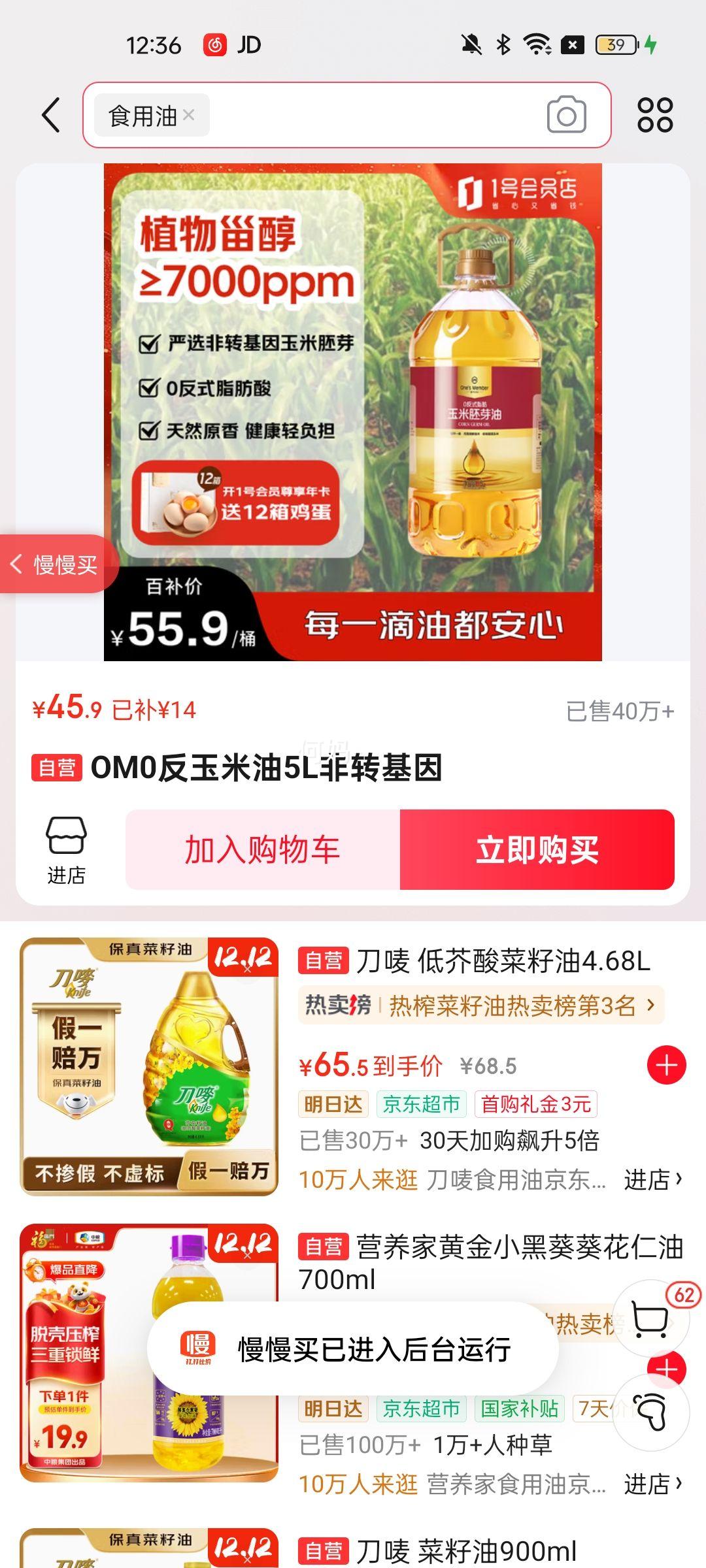Enter the 刀唛食用油 store via 进店

click(x=652, y=1179)
